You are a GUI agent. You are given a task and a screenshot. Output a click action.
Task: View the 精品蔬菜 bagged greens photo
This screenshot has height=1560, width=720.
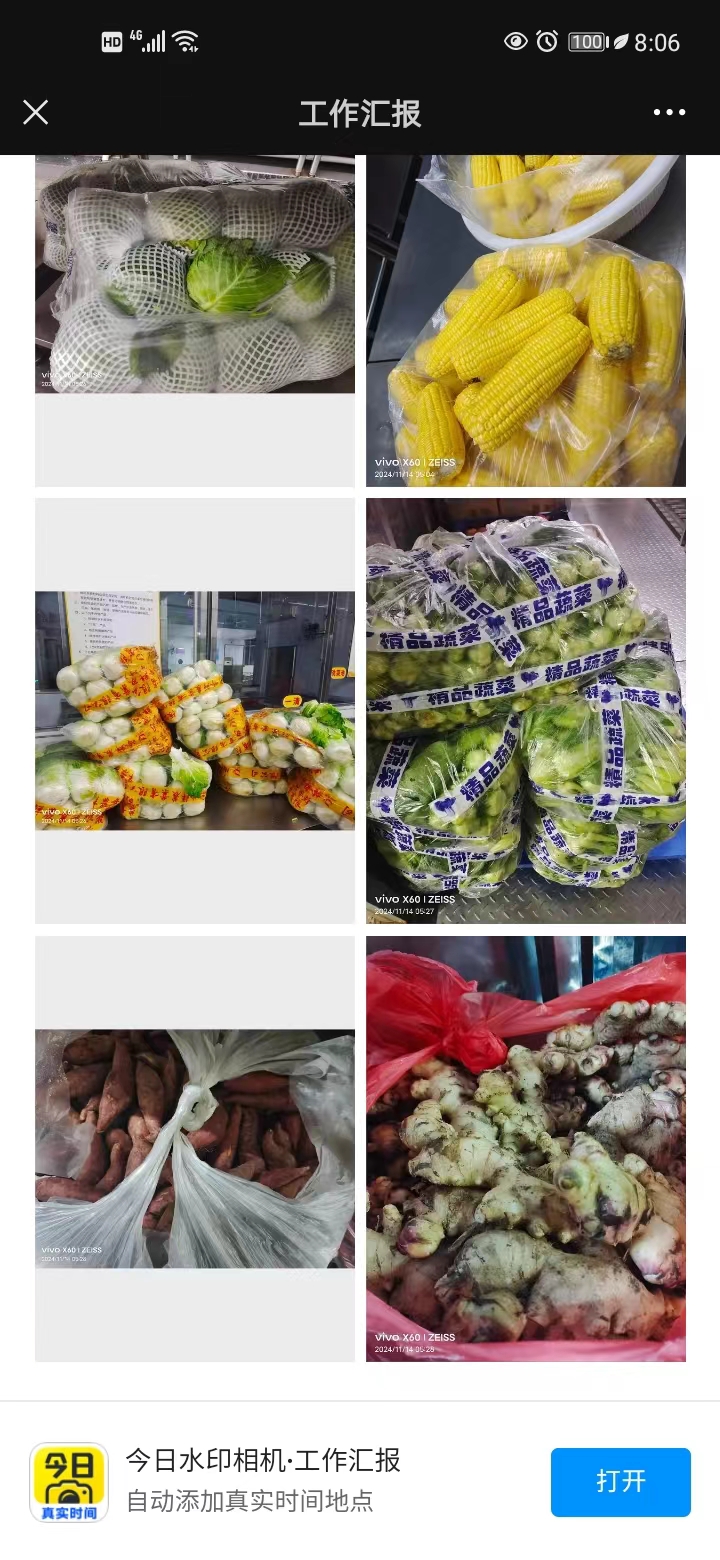(526, 711)
